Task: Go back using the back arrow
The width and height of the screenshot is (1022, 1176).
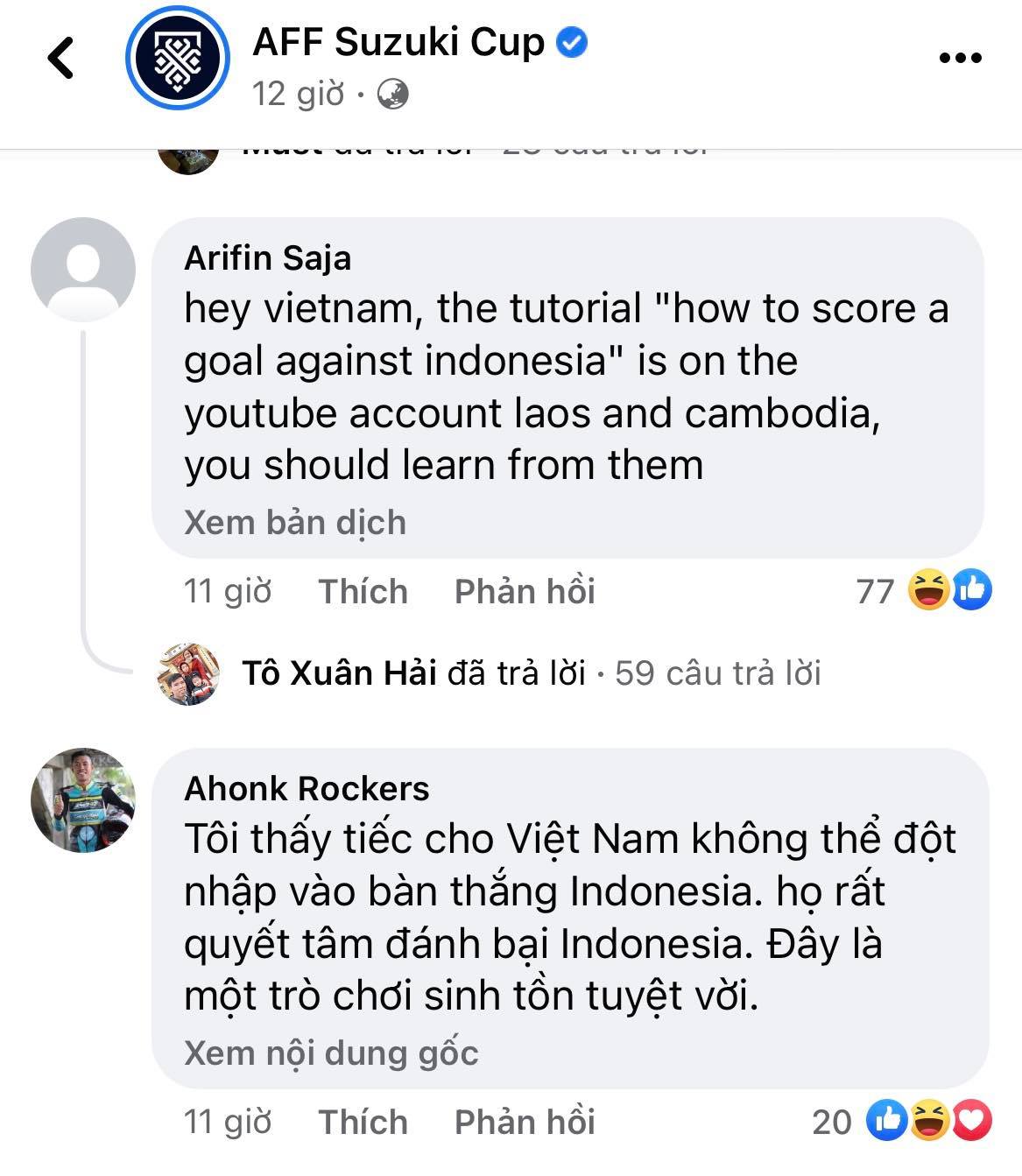Action: (x=61, y=59)
